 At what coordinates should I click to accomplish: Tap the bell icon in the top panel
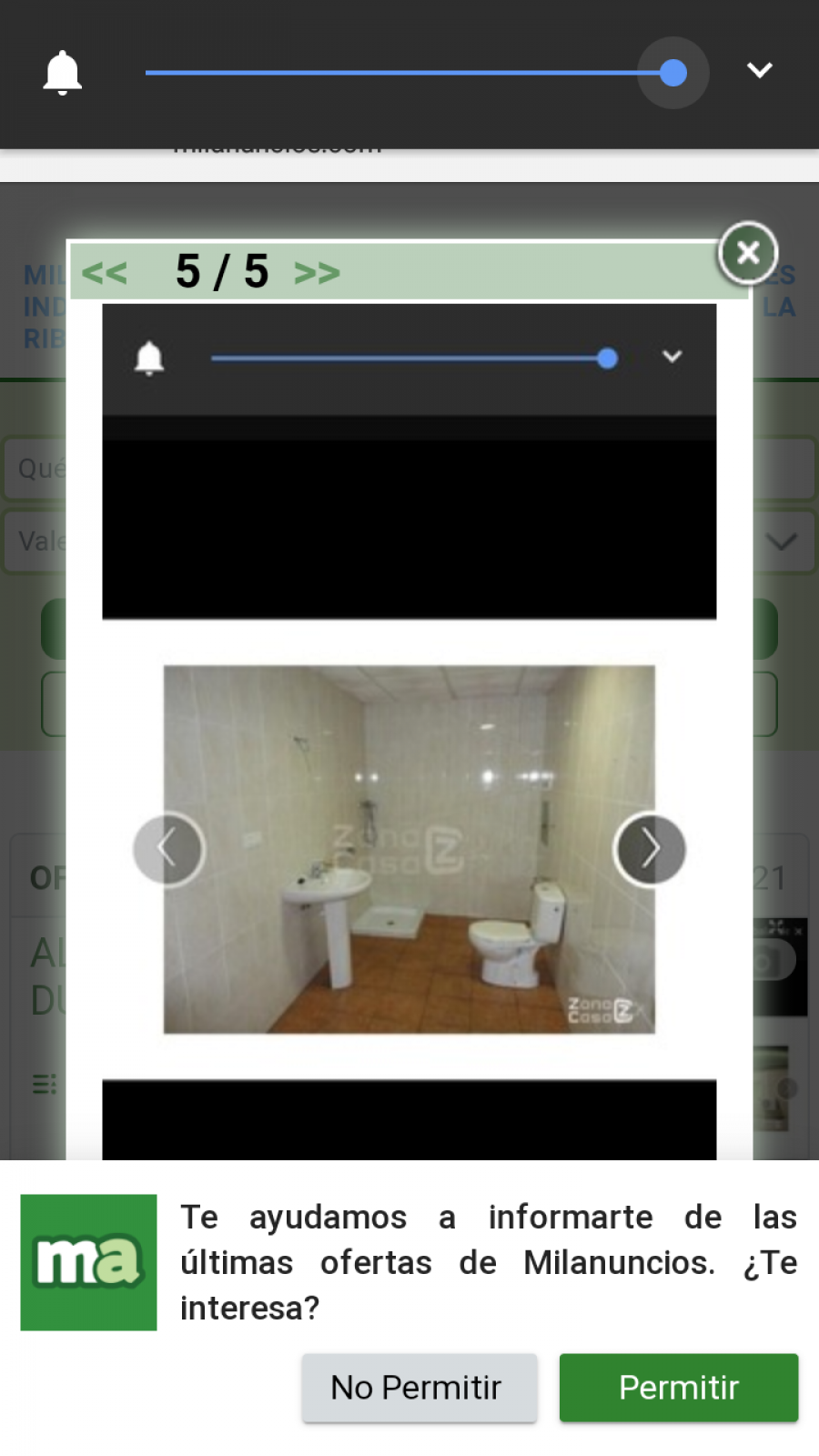pyautogui.click(x=63, y=73)
